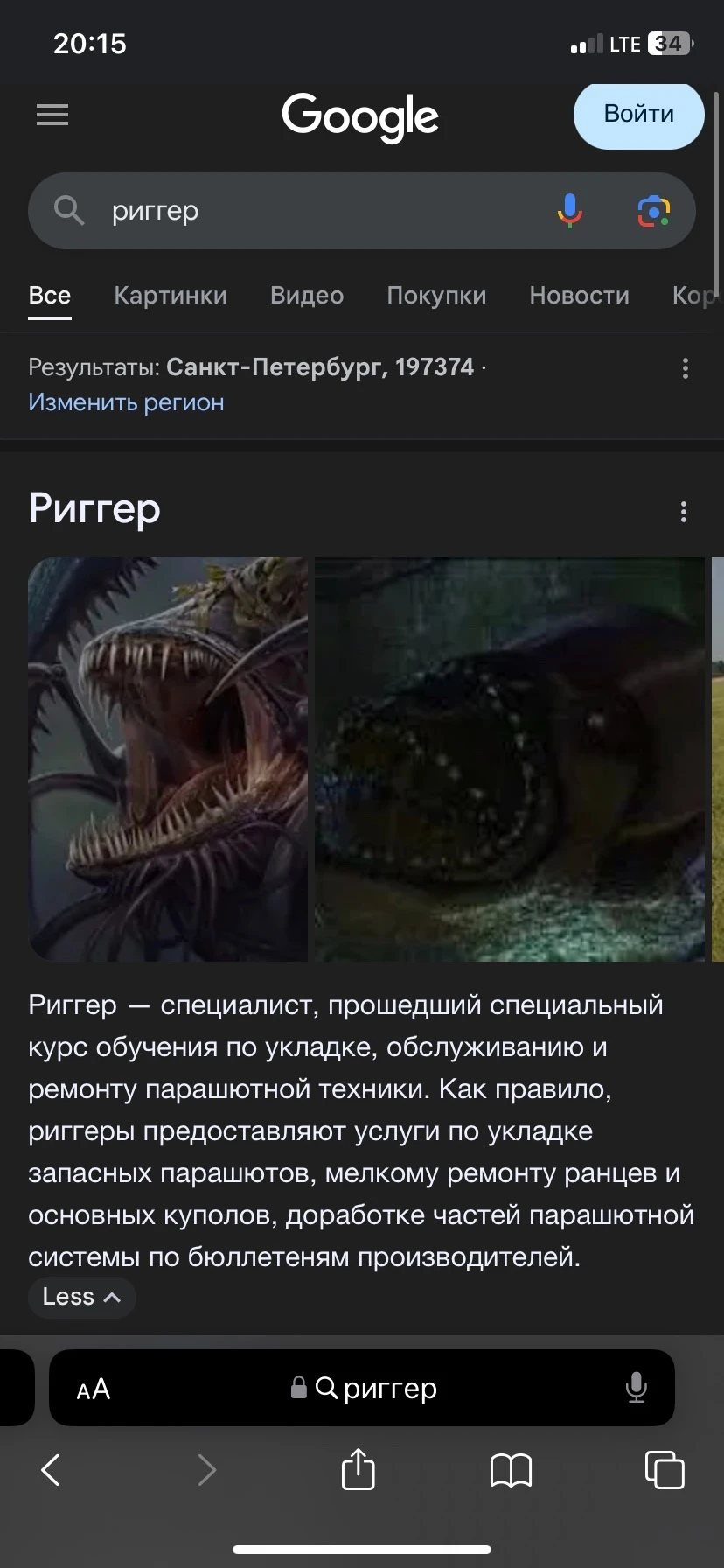Screen dimensions: 724x1568
Task: Collapse the Риггер description via Less
Action: point(80,1297)
